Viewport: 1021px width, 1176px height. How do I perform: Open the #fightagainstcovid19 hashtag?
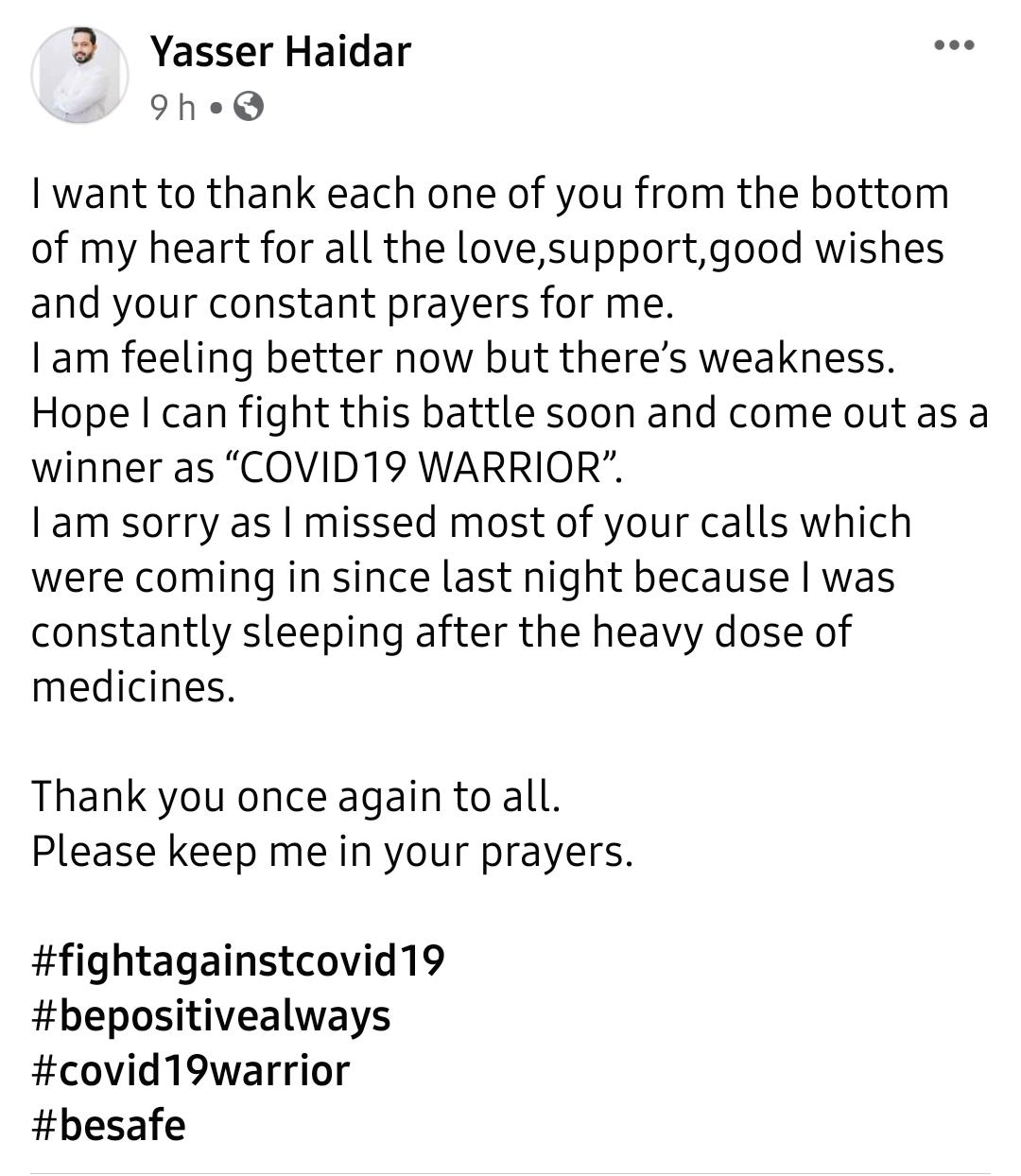tap(237, 960)
